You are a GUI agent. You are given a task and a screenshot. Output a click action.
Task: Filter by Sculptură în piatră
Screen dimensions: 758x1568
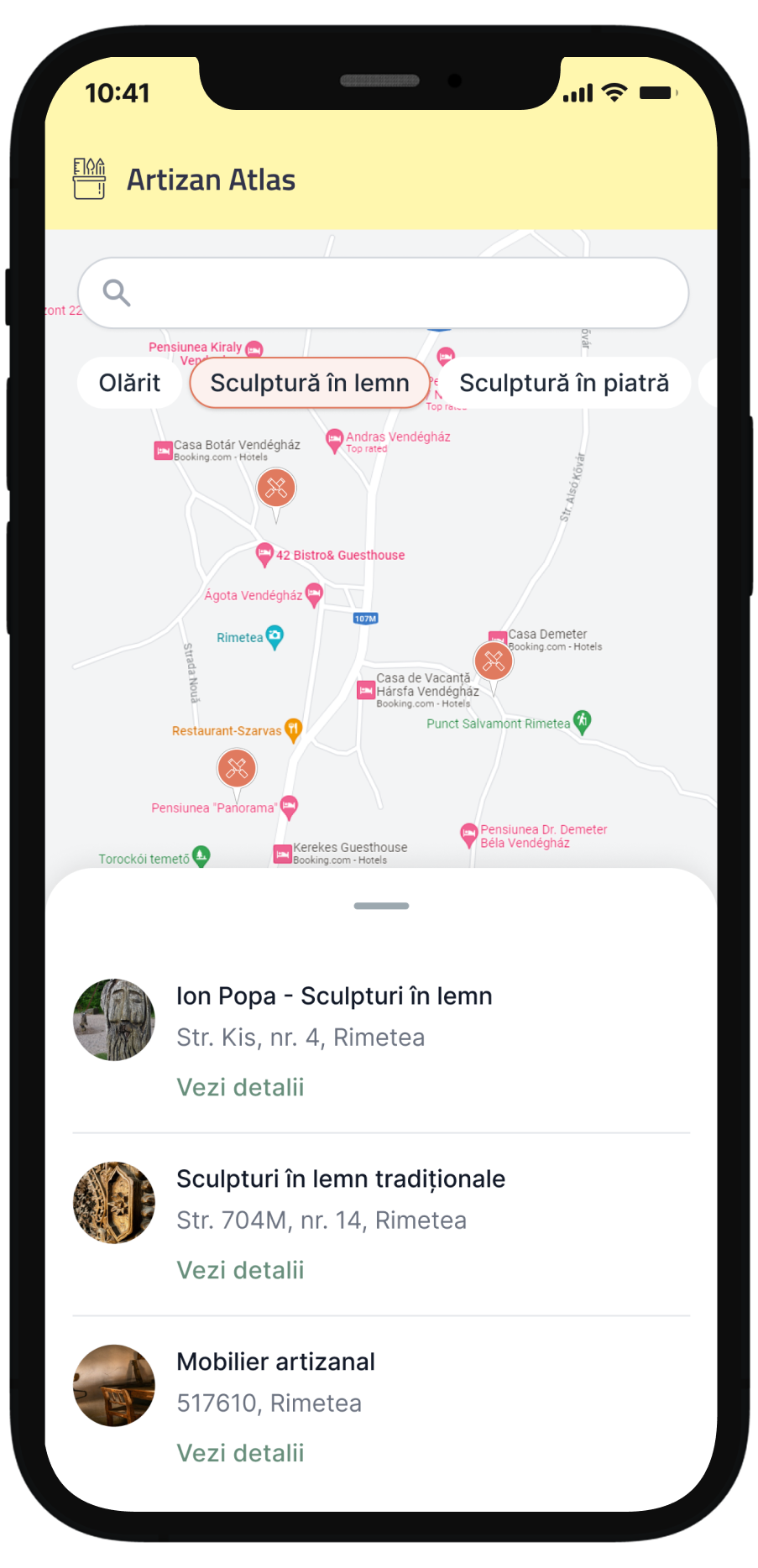click(564, 383)
